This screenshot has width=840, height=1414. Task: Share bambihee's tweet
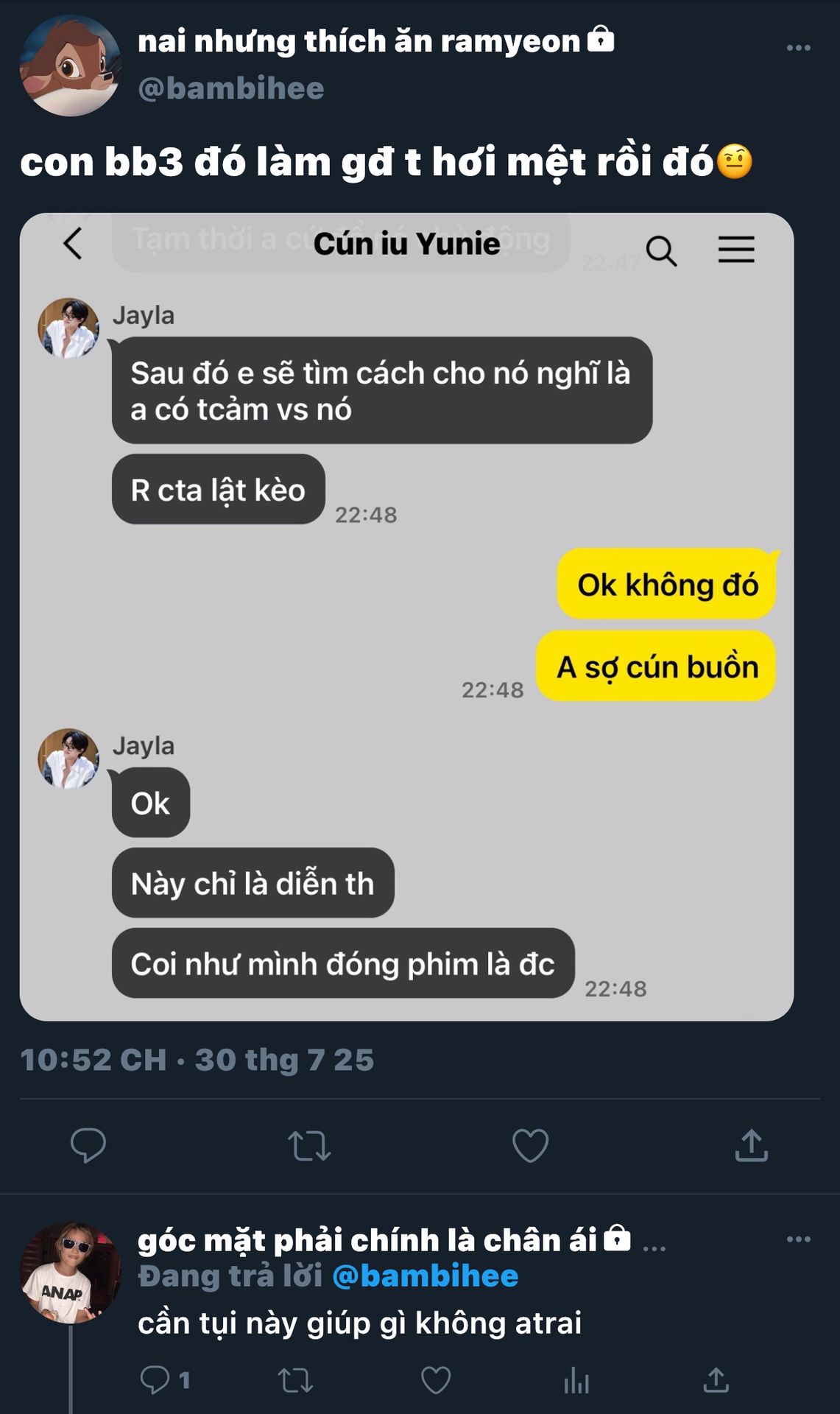tap(751, 1145)
